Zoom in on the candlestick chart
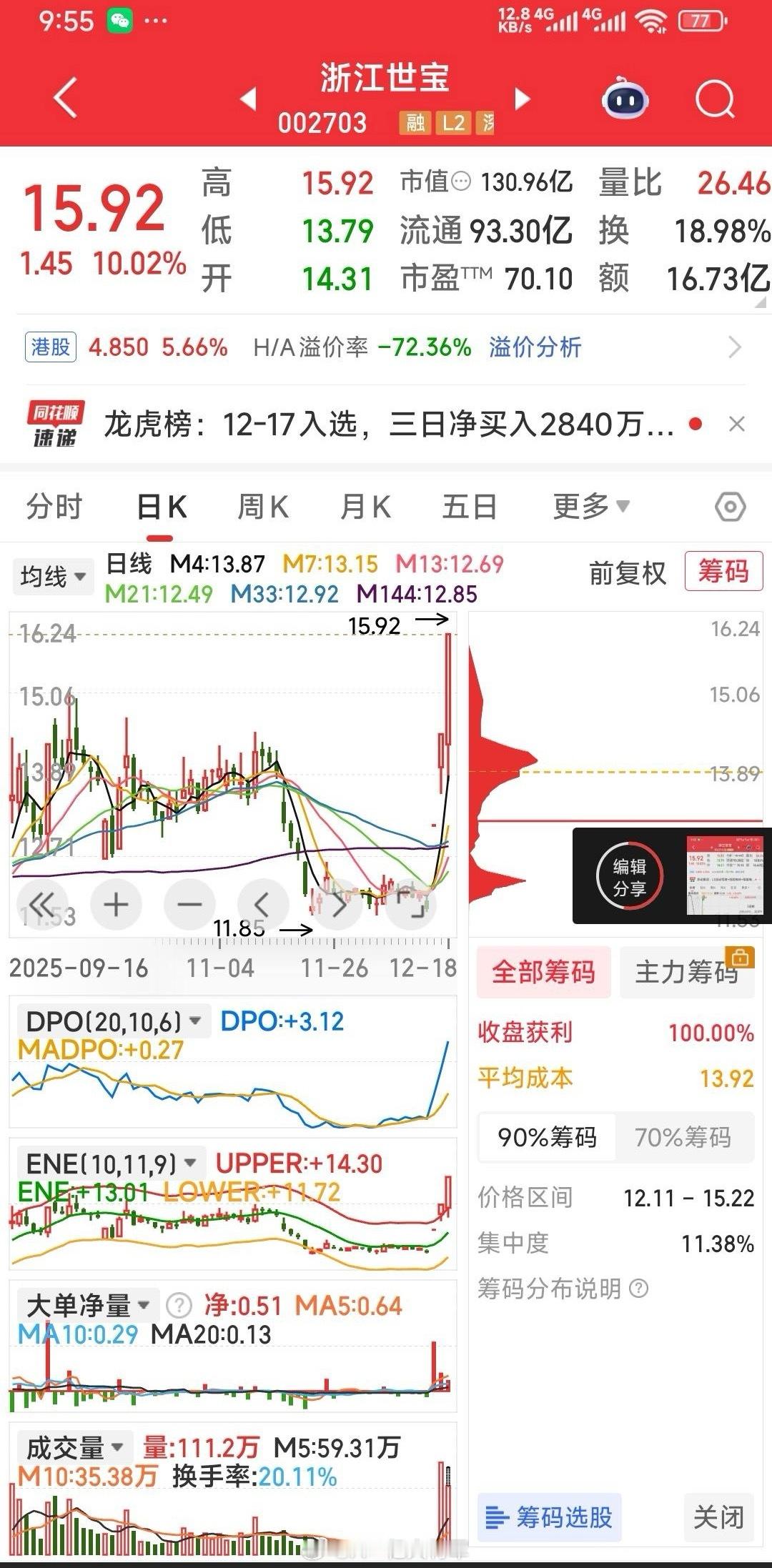This screenshot has width=772, height=1568. 117,904
